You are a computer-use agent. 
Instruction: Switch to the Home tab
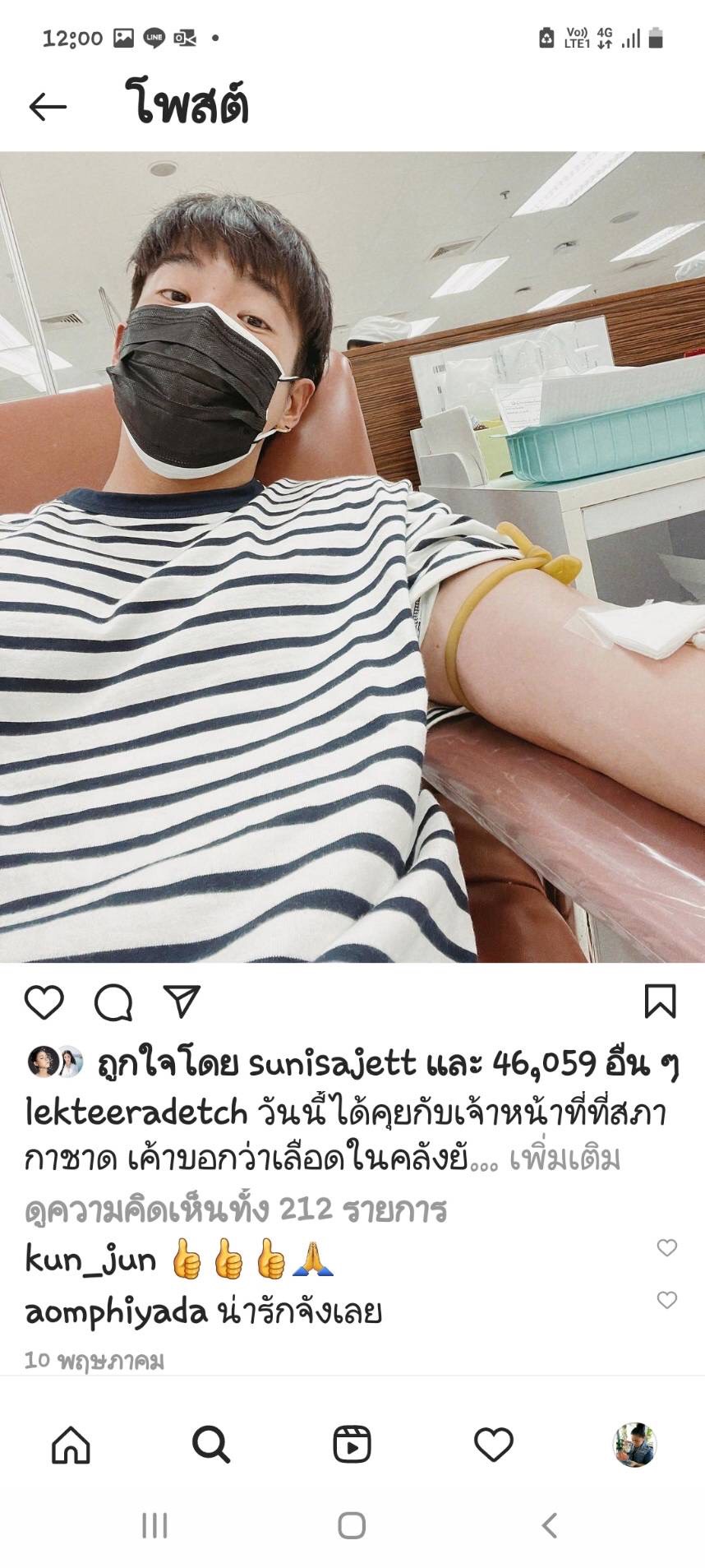pyautogui.click(x=71, y=1445)
